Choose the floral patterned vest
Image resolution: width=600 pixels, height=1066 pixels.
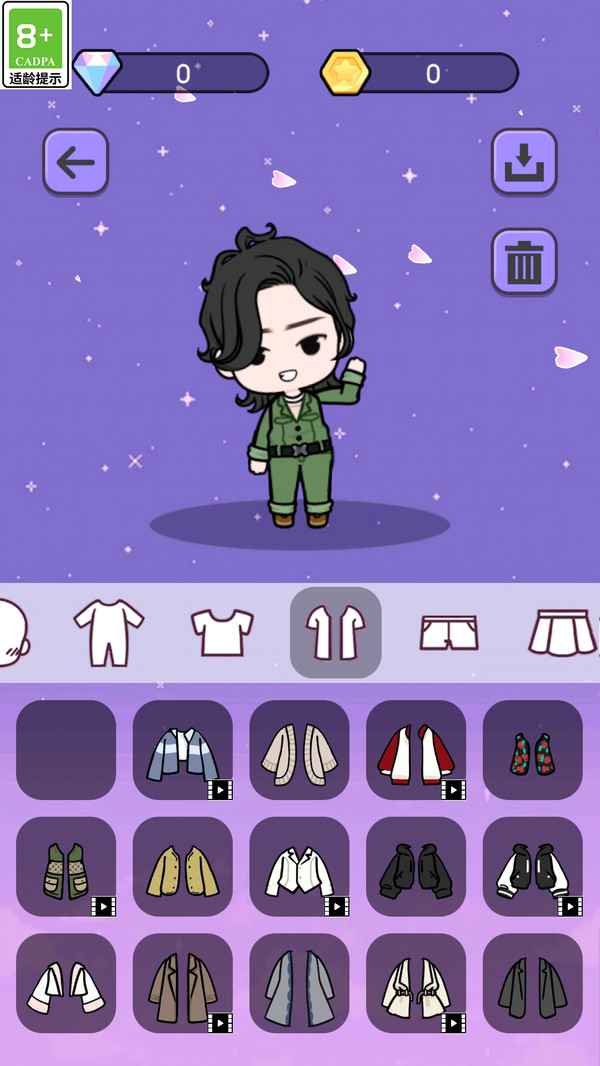pyautogui.click(x=532, y=749)
